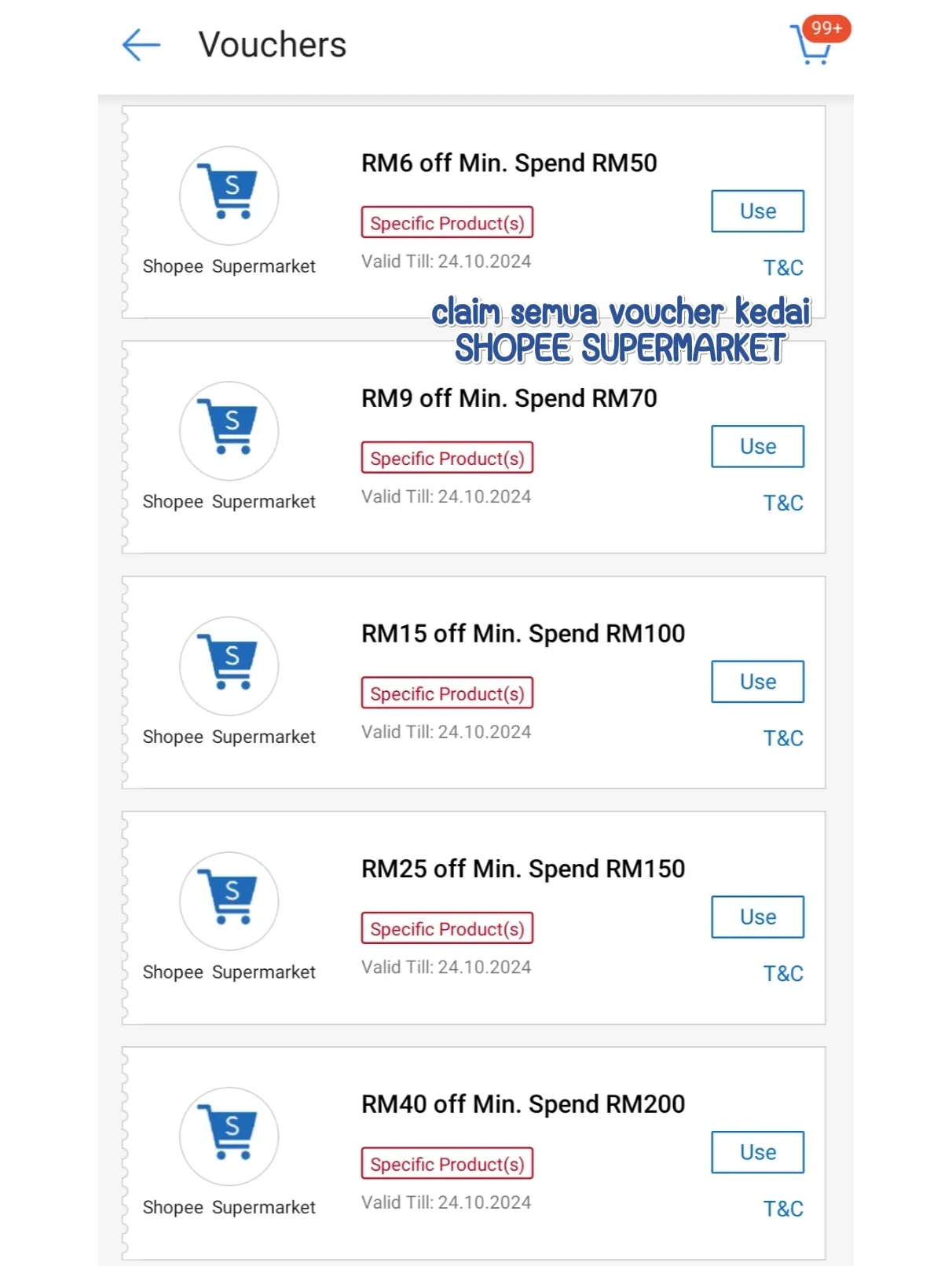Open T&C for the RM15 off voucher
Viewport: 952px width, 1266px height.
[783, 738]
